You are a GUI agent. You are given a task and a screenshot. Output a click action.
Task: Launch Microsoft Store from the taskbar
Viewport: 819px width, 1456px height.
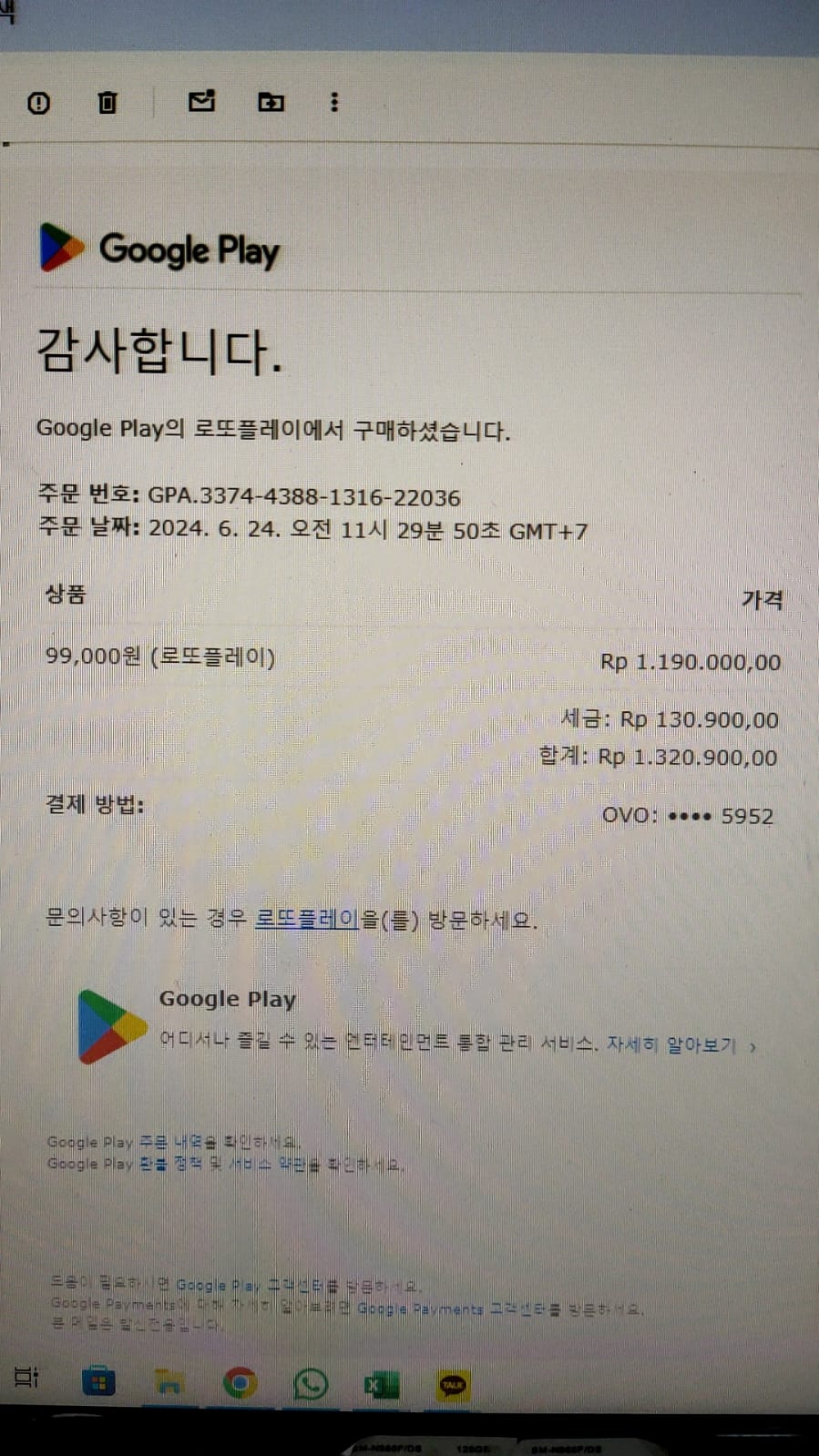point(98,1383)
